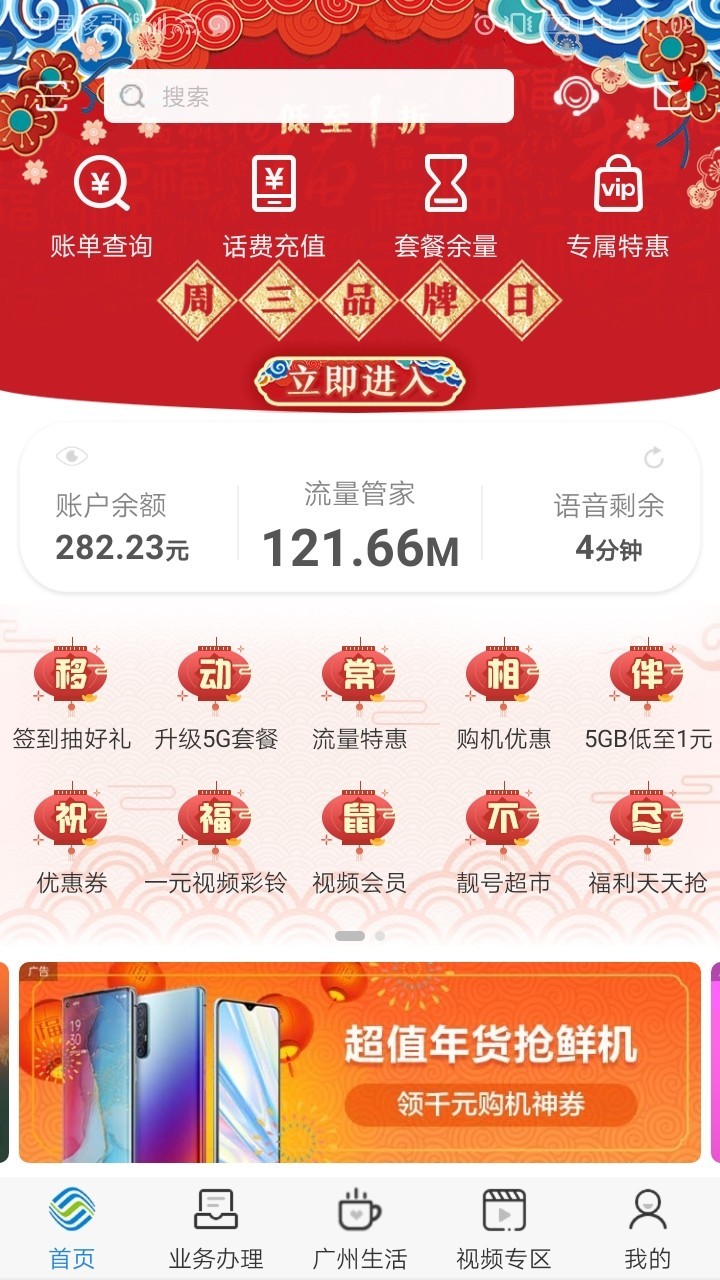Go to the 我的 tab

coord(647,1228)
